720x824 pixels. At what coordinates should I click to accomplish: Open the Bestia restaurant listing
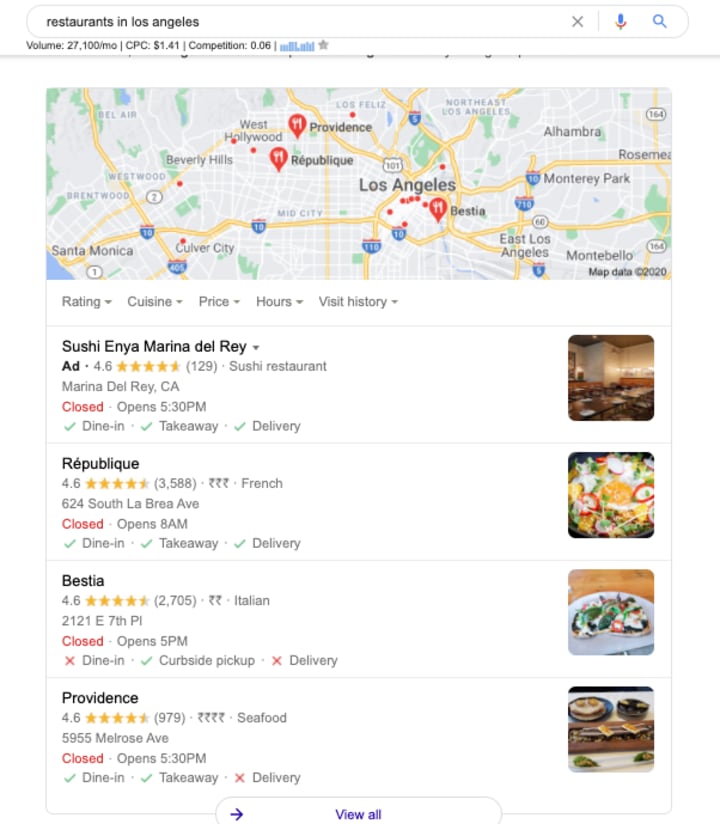[x=83, y=581]
